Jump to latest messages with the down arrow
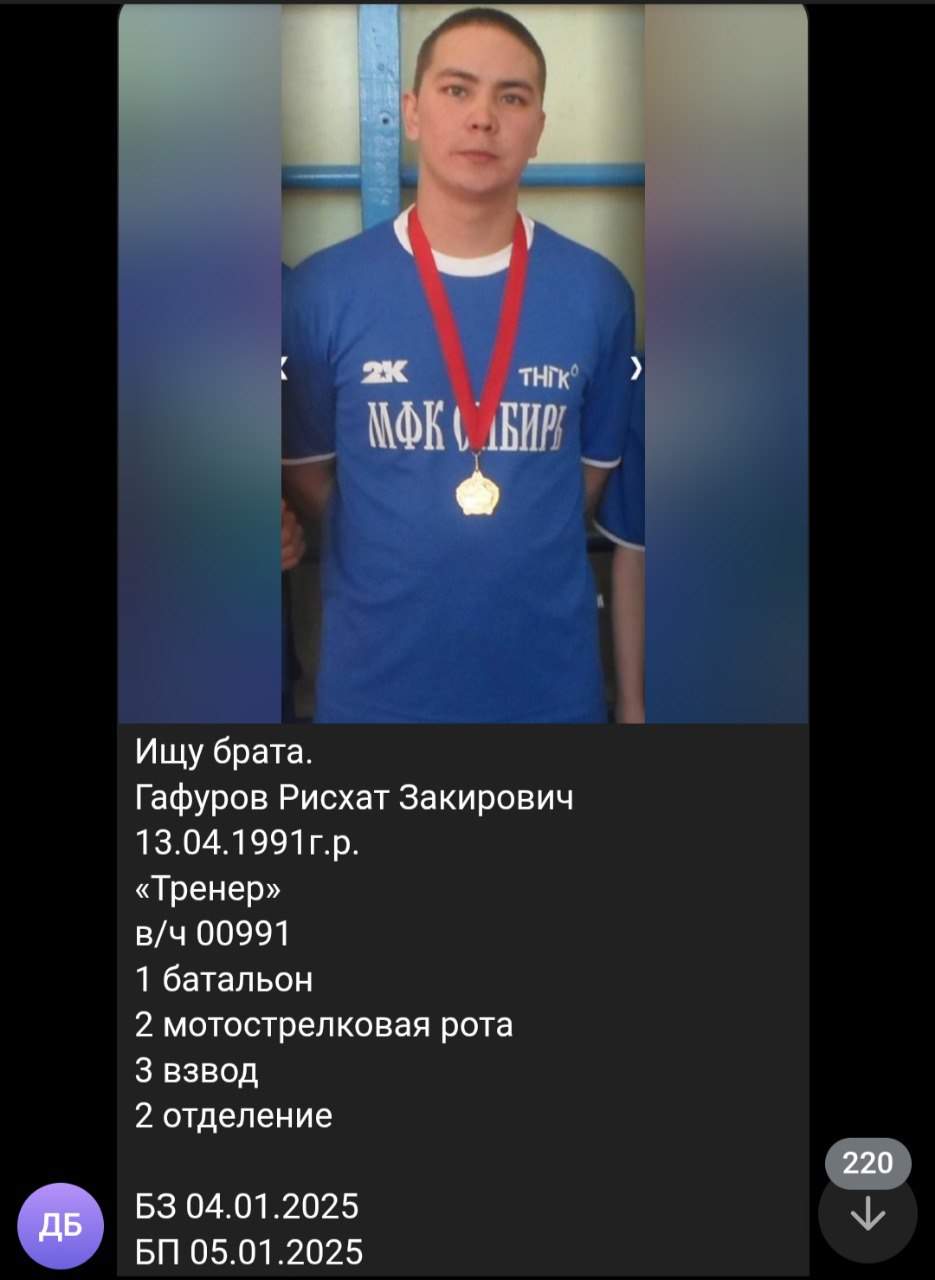This screenshot has width=935, height=1280. [867, 1214]
